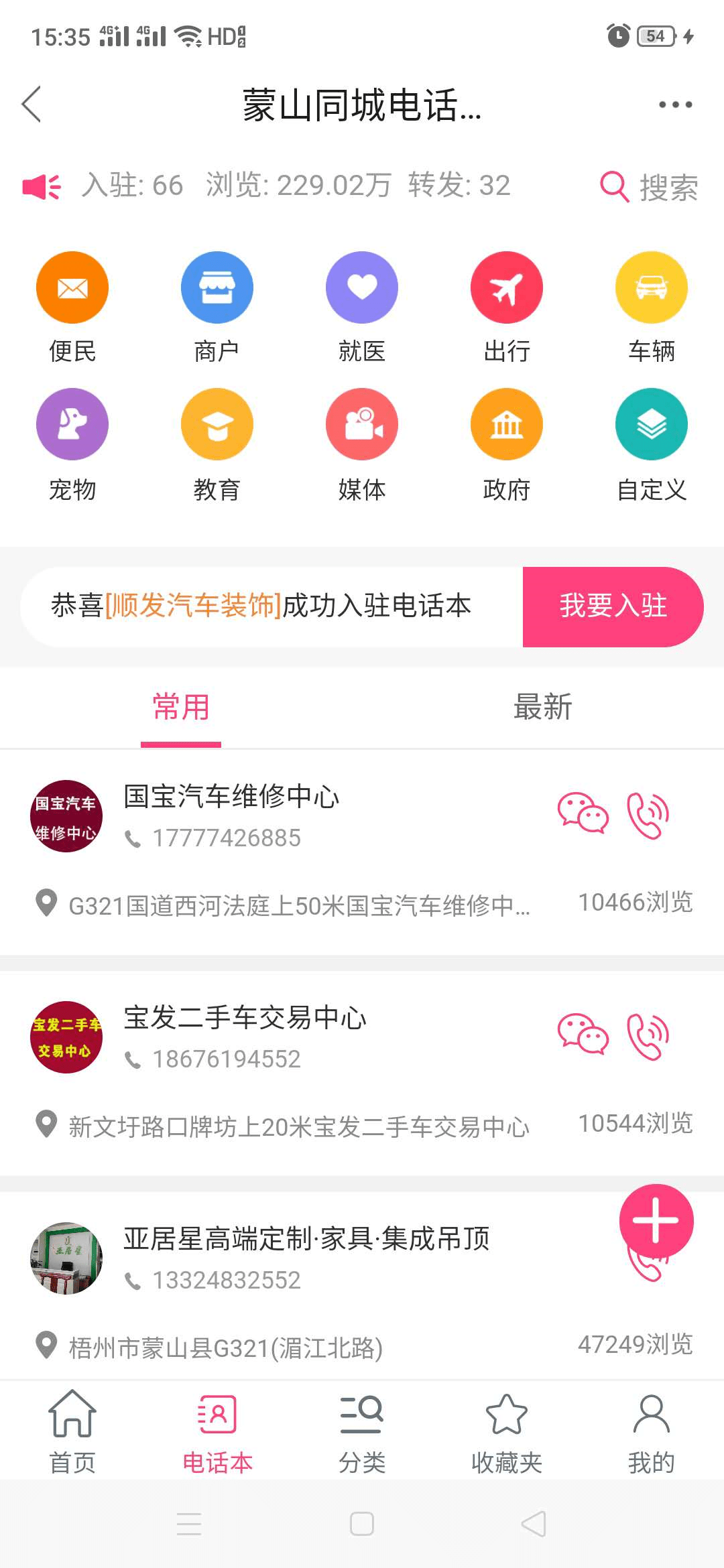Select the 常用 tab
The image size is (724, 1568).
181,708
